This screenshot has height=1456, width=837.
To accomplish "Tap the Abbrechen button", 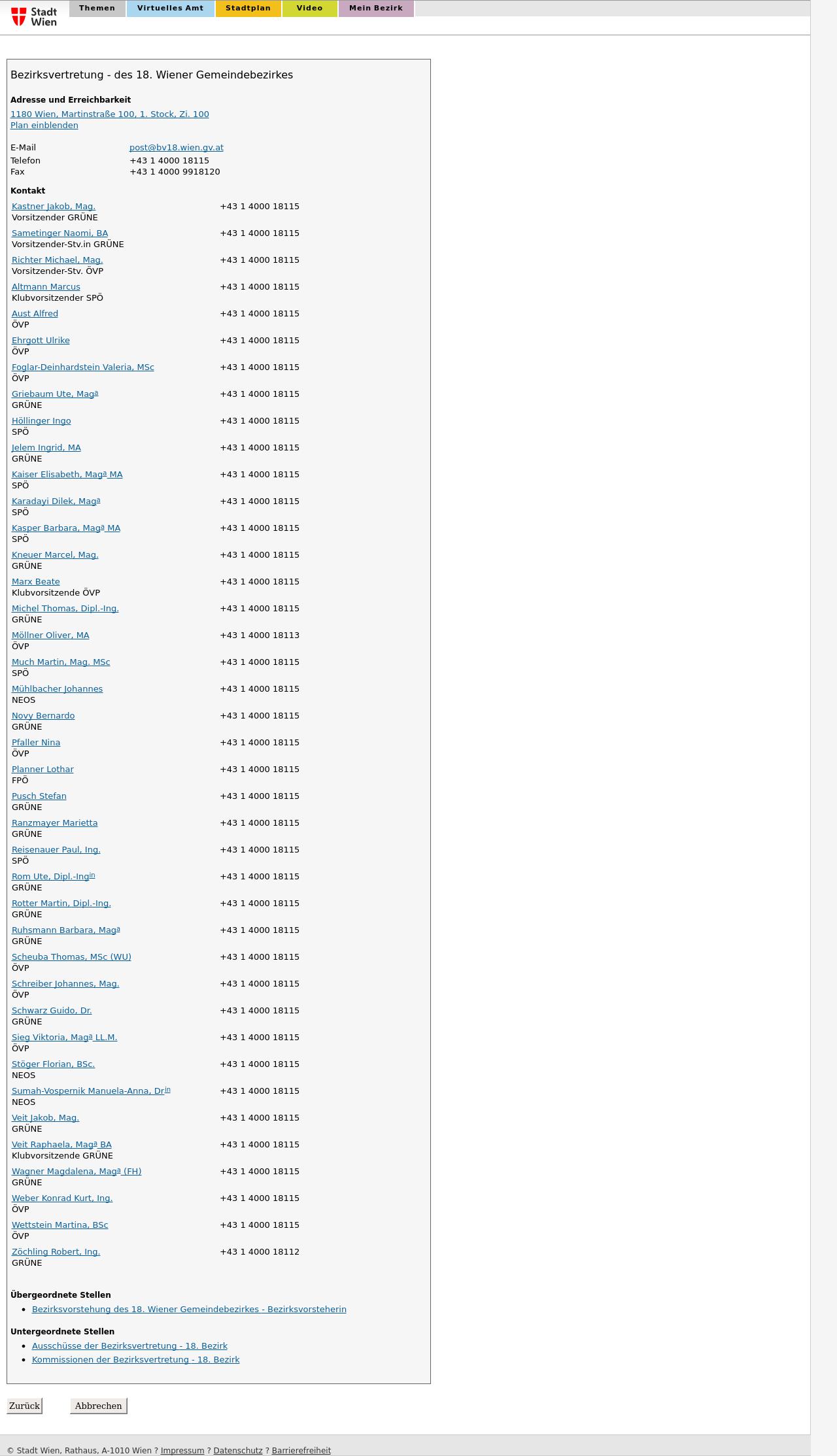I will [x=98, y=1406].
